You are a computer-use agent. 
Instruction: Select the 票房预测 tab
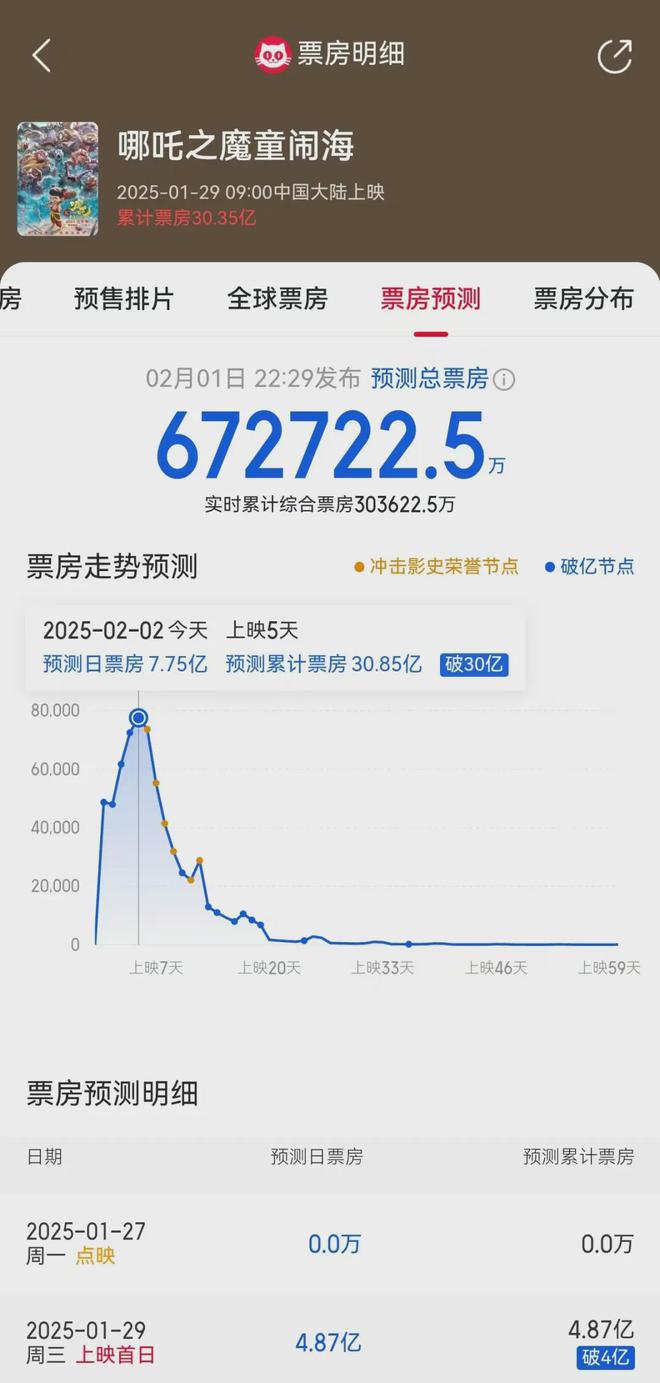point(431,298)
